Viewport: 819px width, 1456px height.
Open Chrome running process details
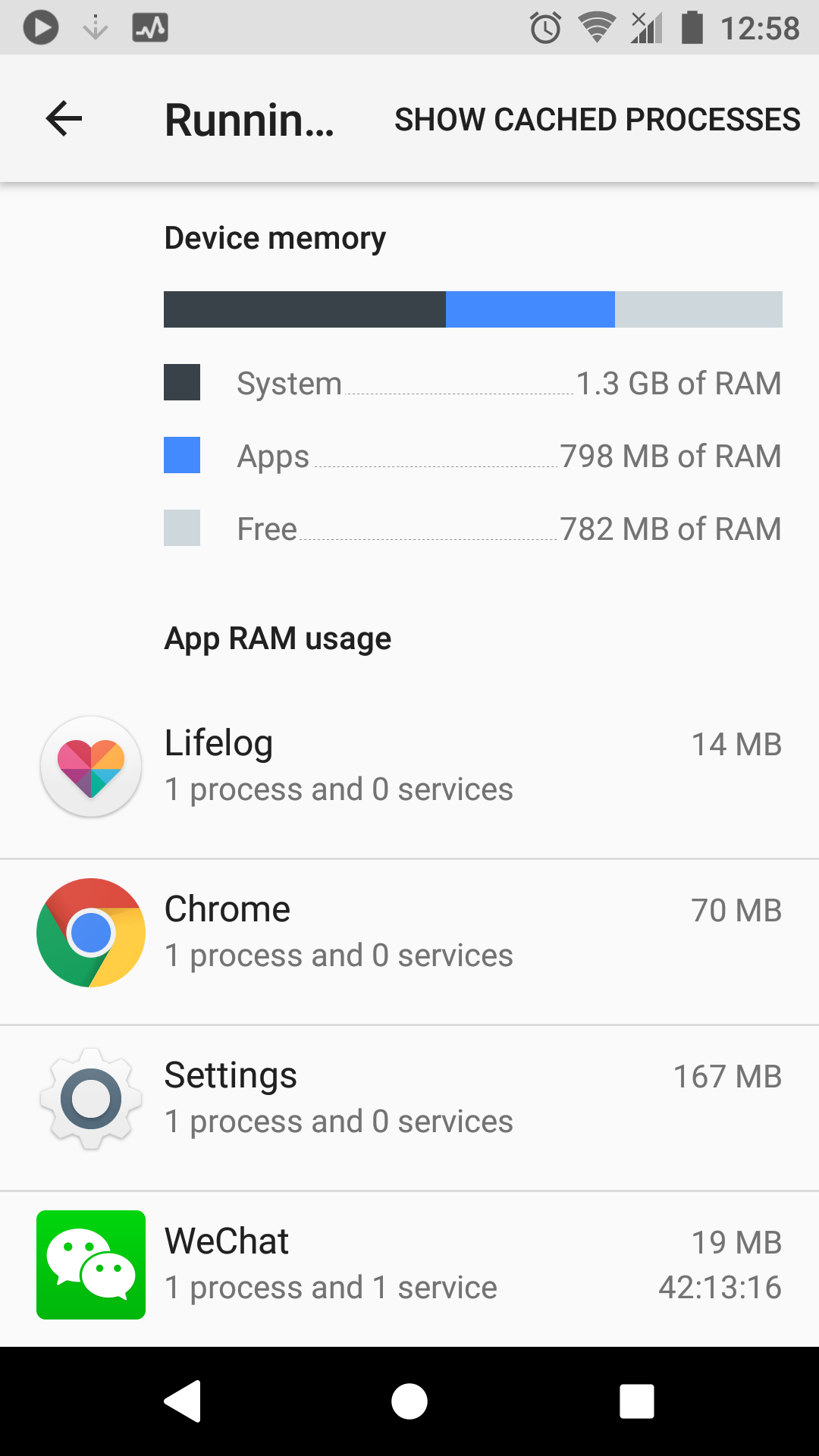409,933
